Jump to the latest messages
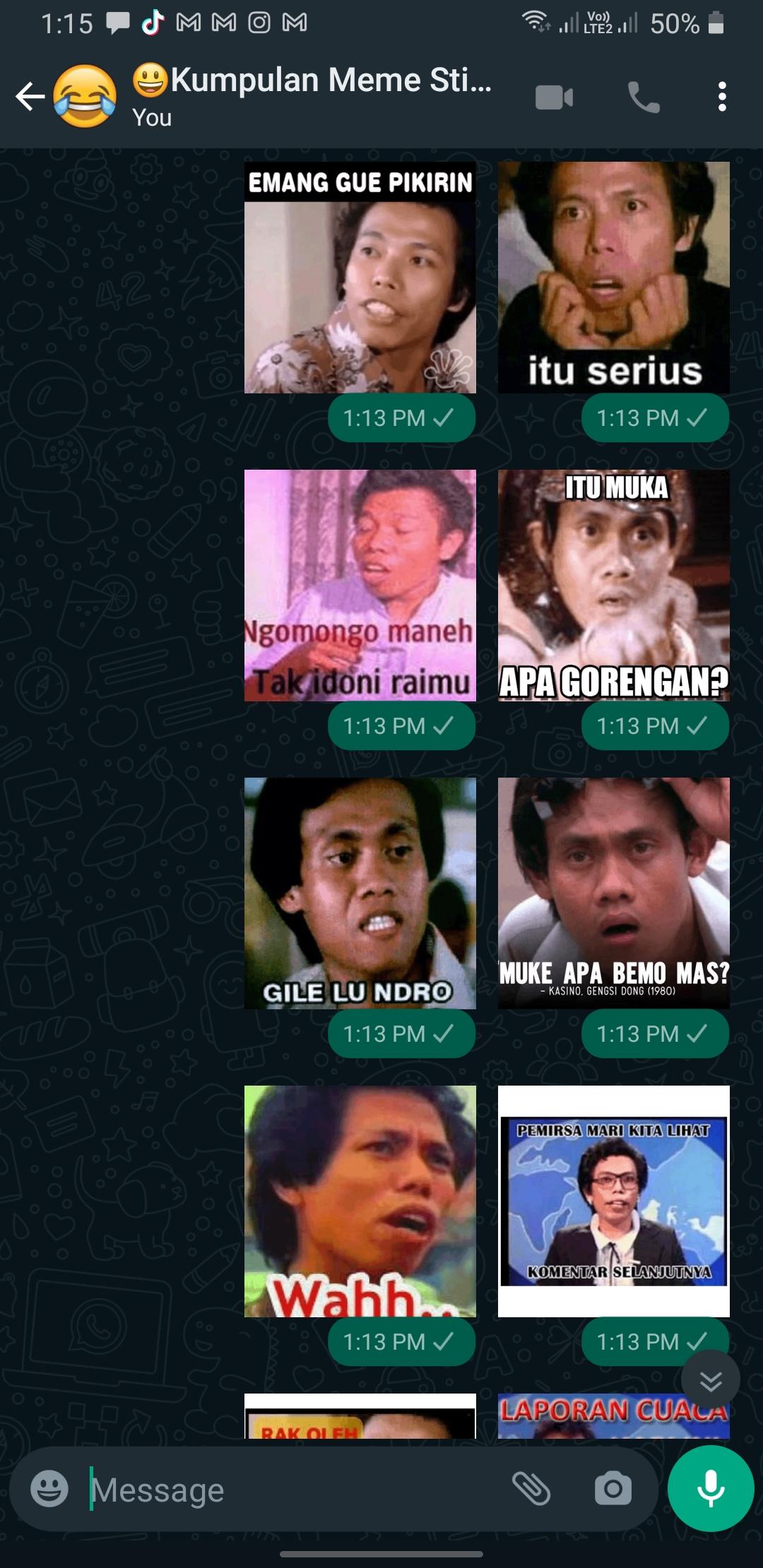The width and height of the screenshot is (763, 1568). pyautogui.click(x=711, y=1380)
